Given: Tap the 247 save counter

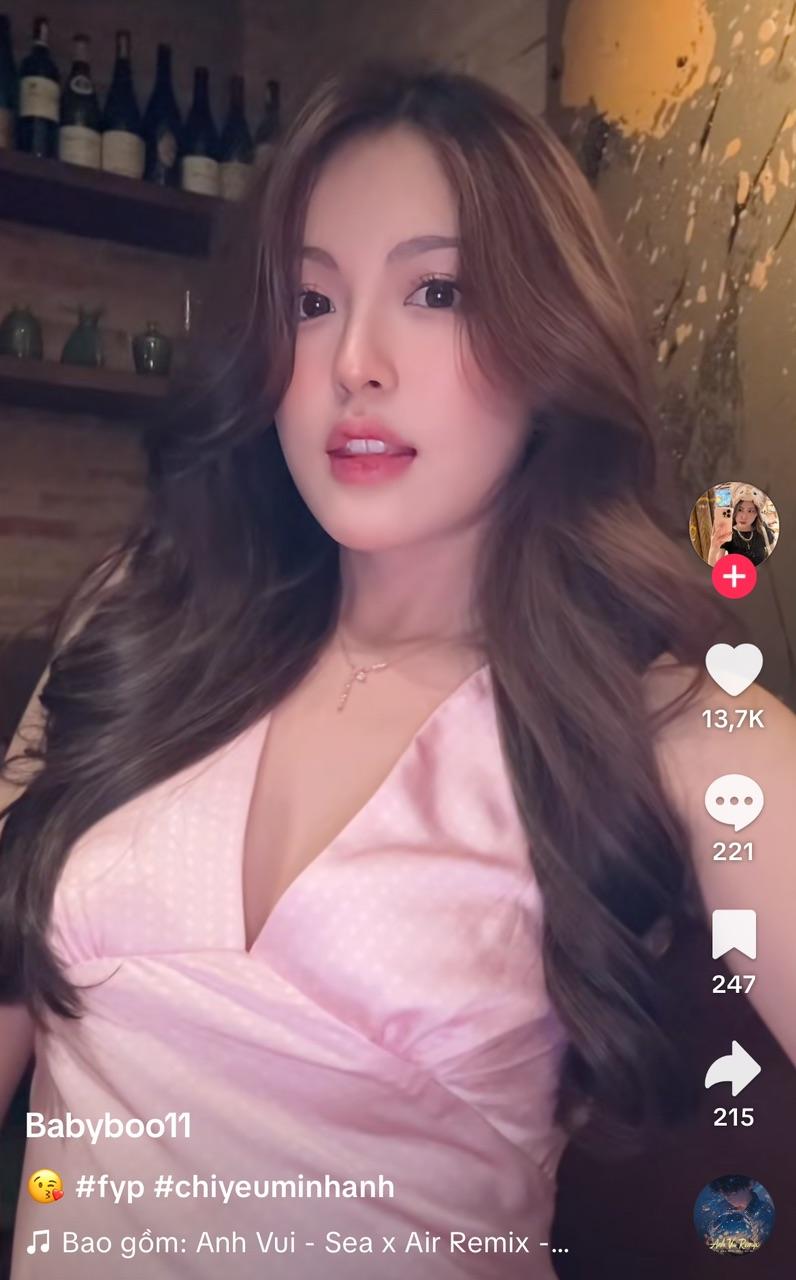Looking at the screenshot, I should point(735,984).
